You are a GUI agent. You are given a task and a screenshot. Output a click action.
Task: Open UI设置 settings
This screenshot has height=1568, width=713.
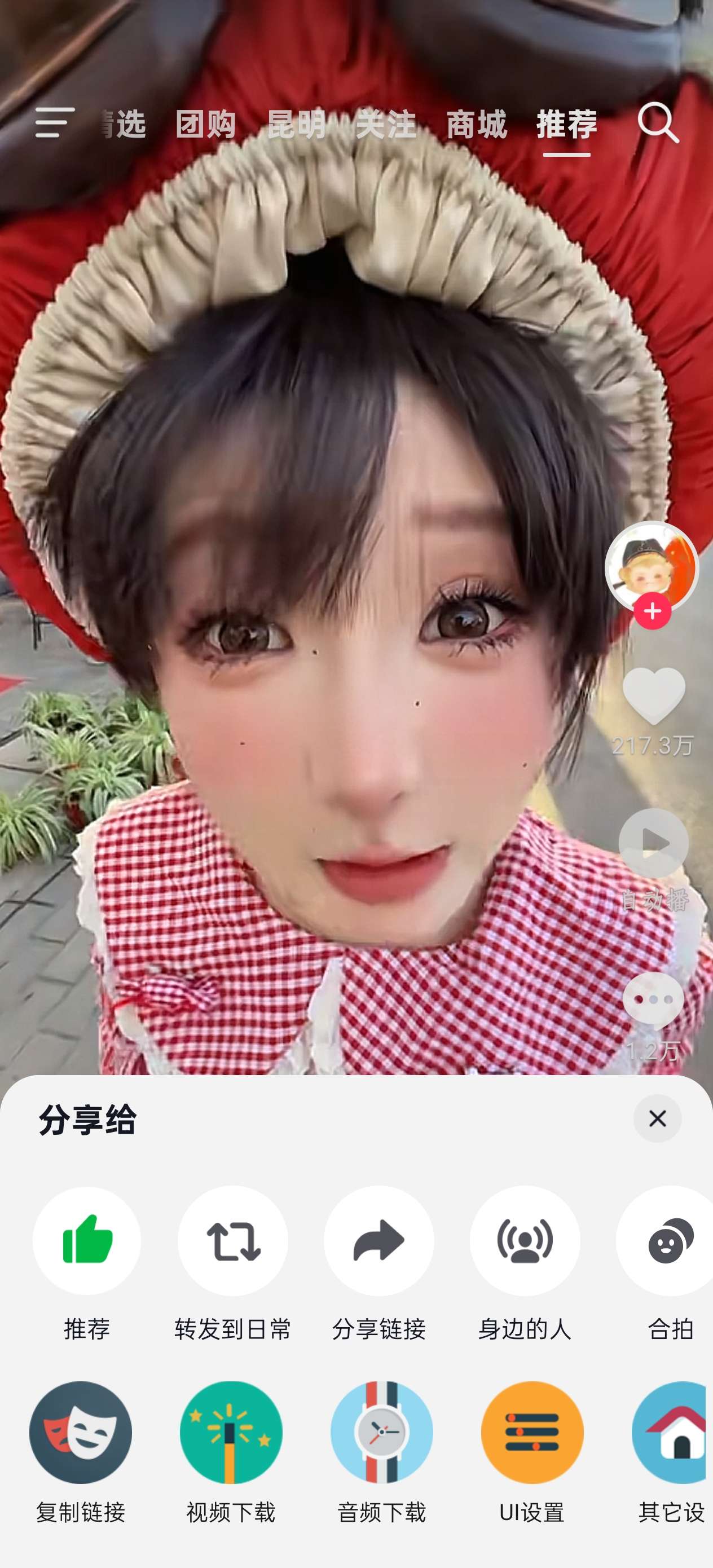pos(532,1433)
